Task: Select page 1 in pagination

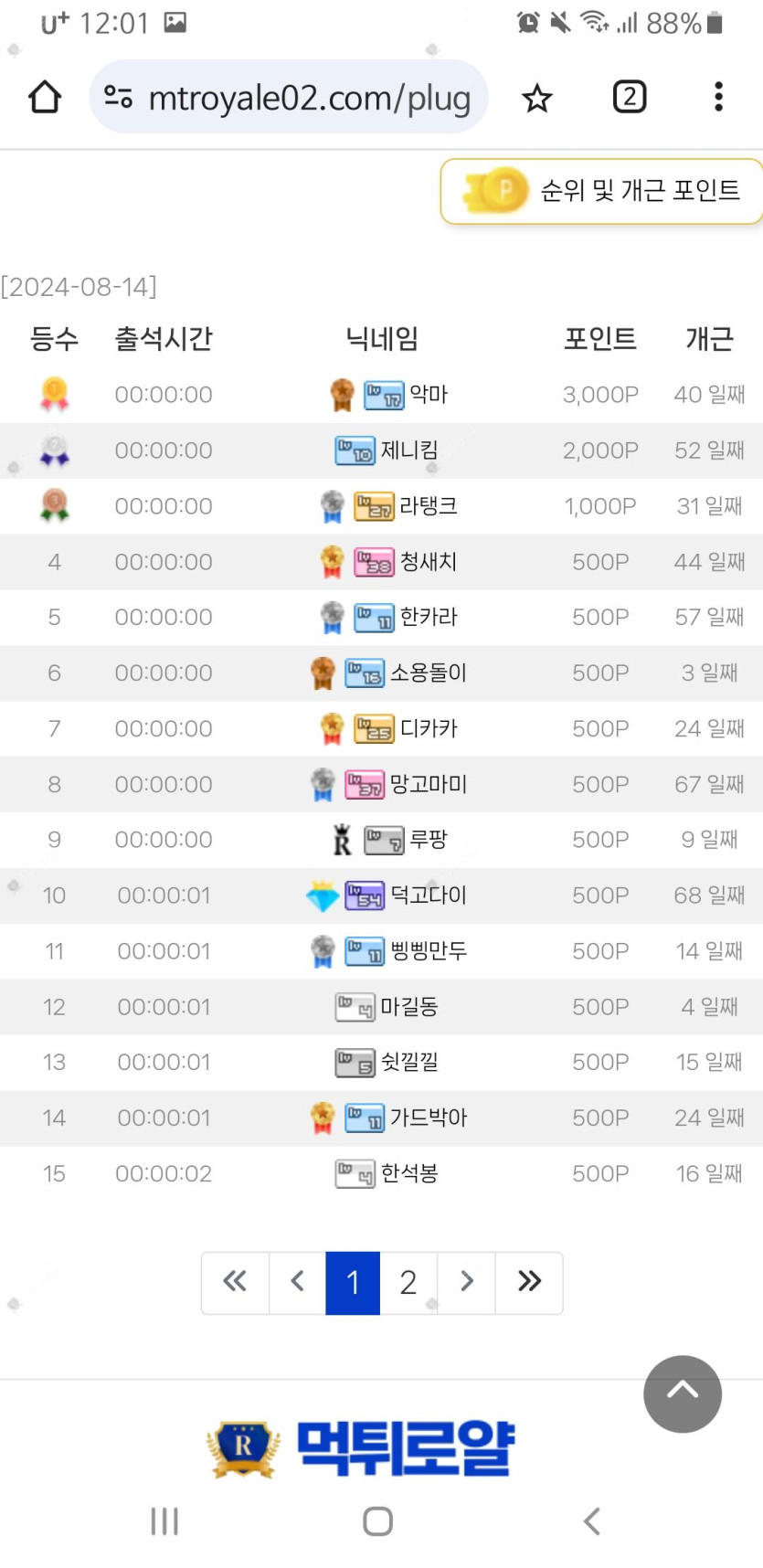Action: click(353, 1282)
